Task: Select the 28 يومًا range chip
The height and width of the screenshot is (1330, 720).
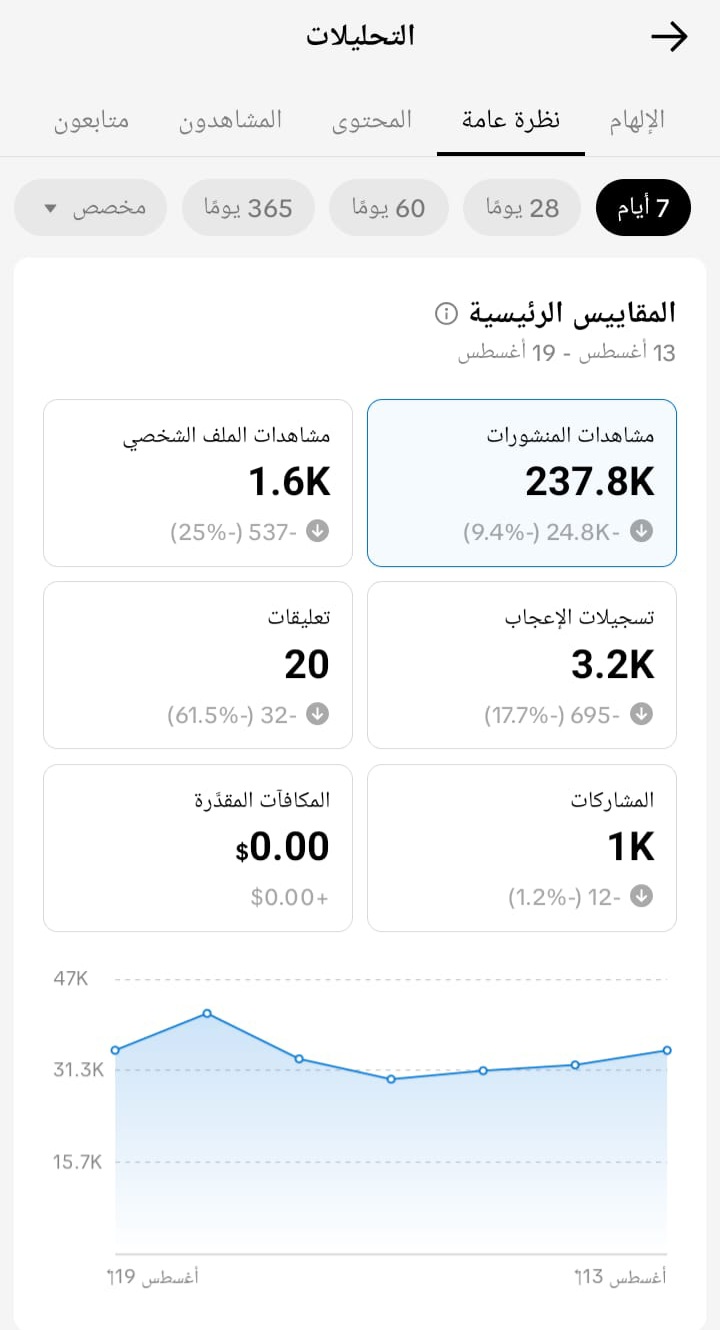Action: [x=522, y=208]
